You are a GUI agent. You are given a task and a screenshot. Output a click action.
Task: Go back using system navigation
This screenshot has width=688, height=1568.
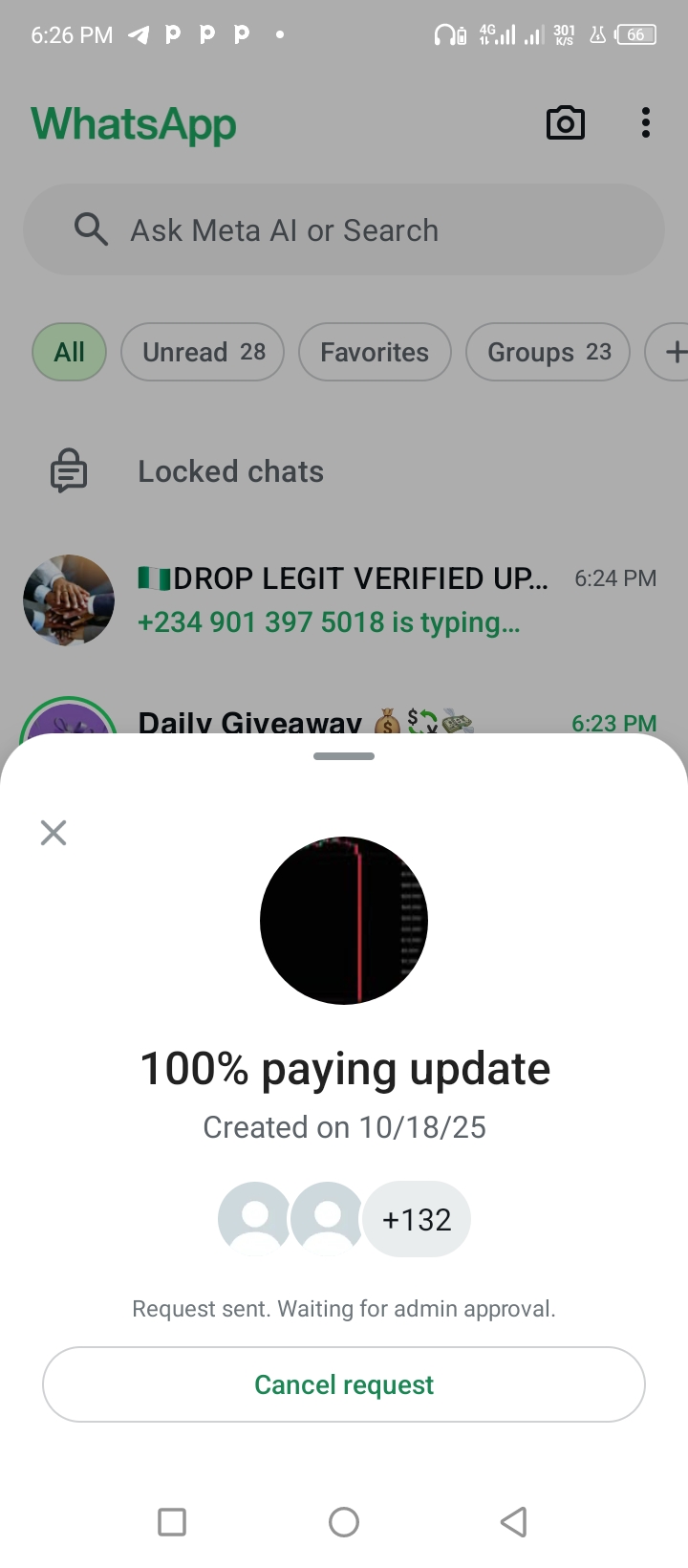tap(514, 1521)
